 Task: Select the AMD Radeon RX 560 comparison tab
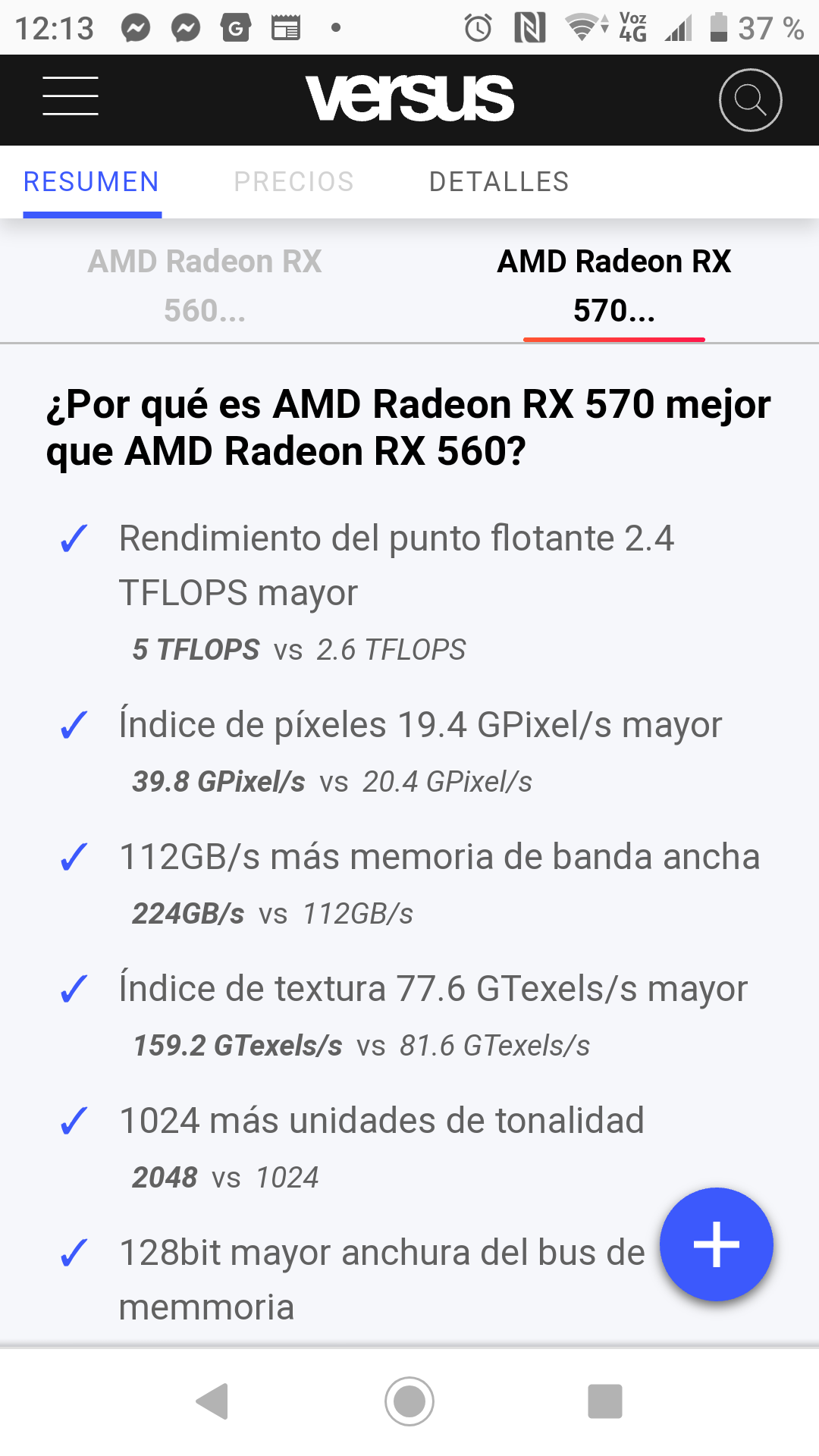tap(205, 286)
